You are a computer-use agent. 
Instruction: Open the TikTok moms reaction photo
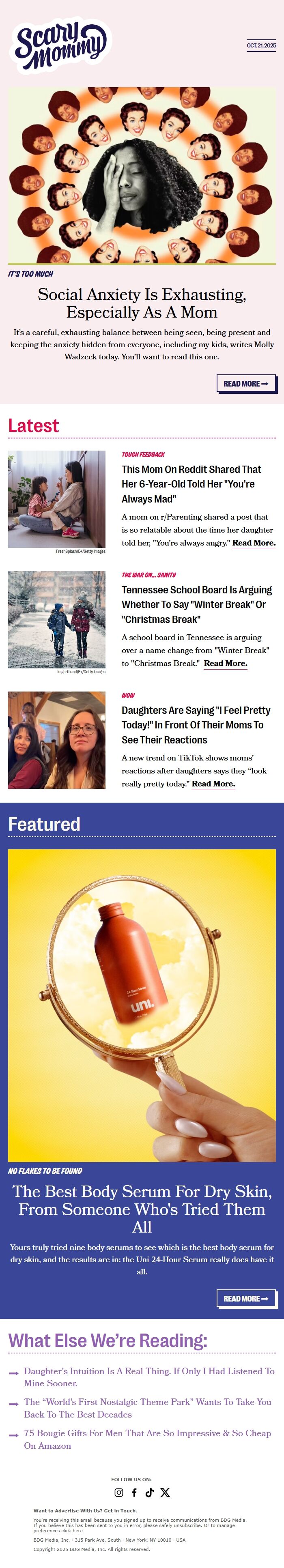(x=57, y=739)
